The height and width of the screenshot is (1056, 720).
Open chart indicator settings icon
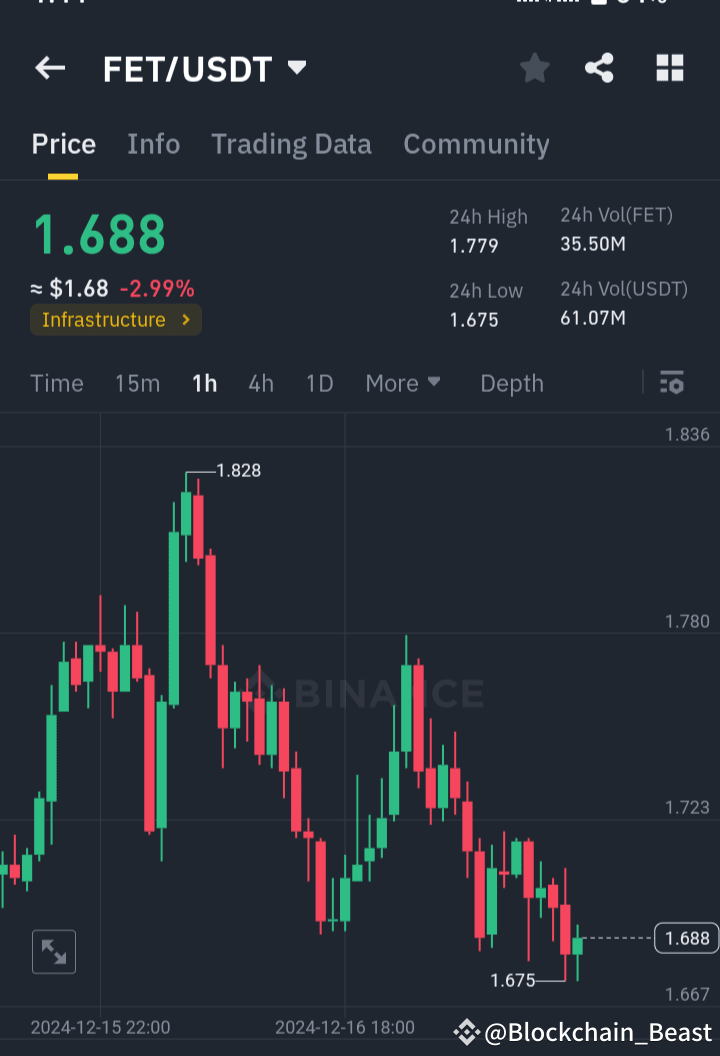point(672,383)
